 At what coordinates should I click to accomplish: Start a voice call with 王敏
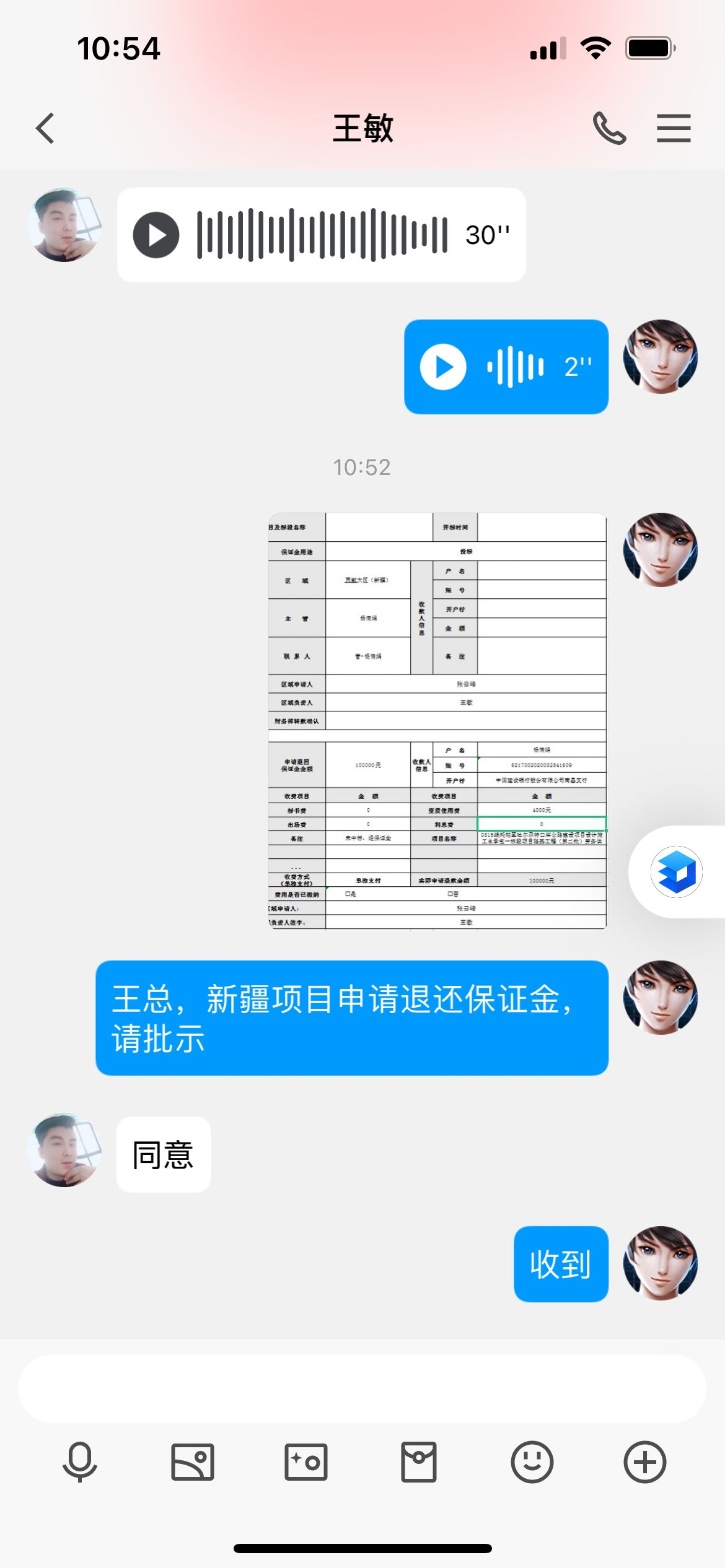[x=609, y=128]
